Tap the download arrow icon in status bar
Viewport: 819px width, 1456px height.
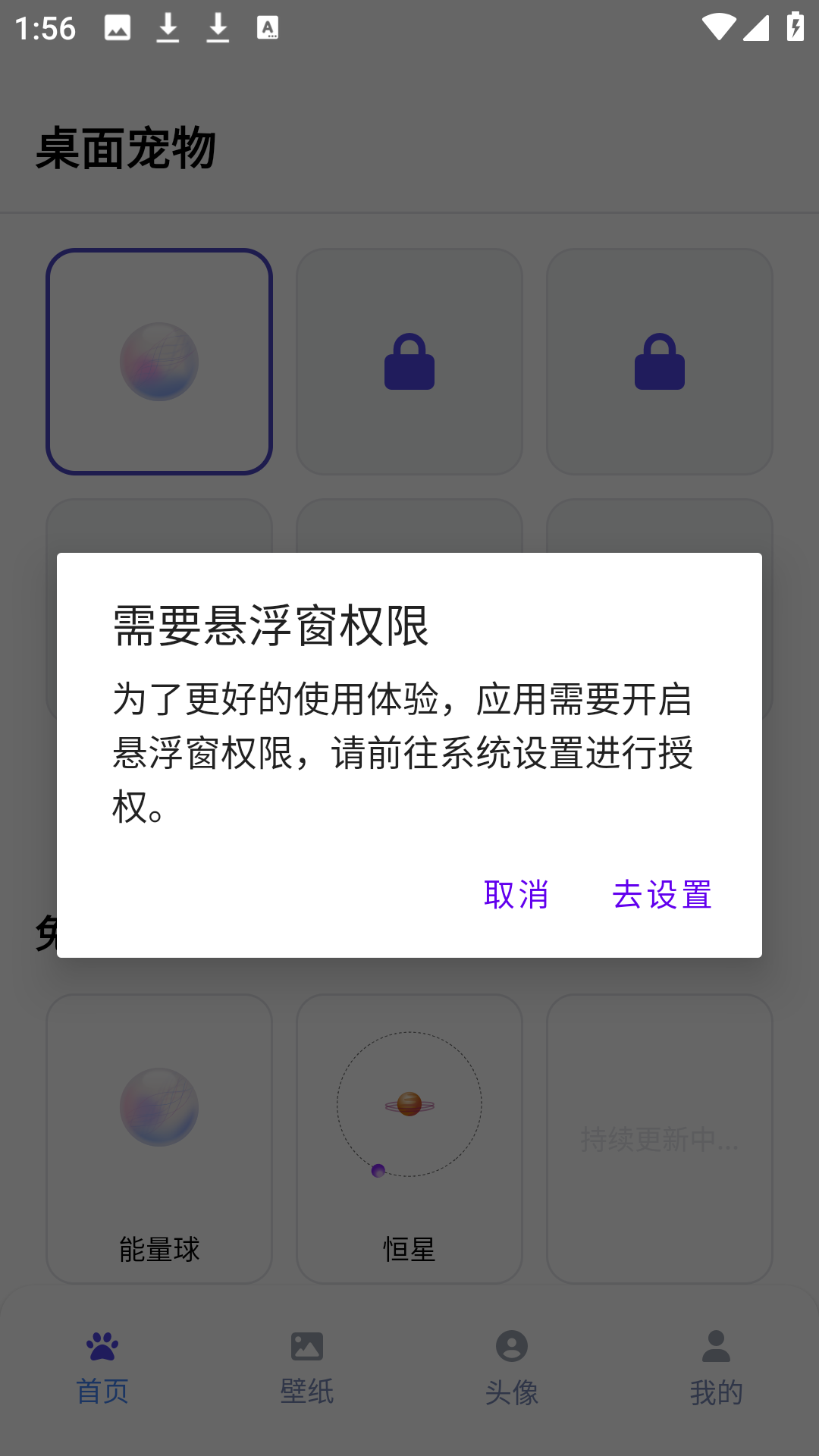pyautogui.click(x=168, y=27)
